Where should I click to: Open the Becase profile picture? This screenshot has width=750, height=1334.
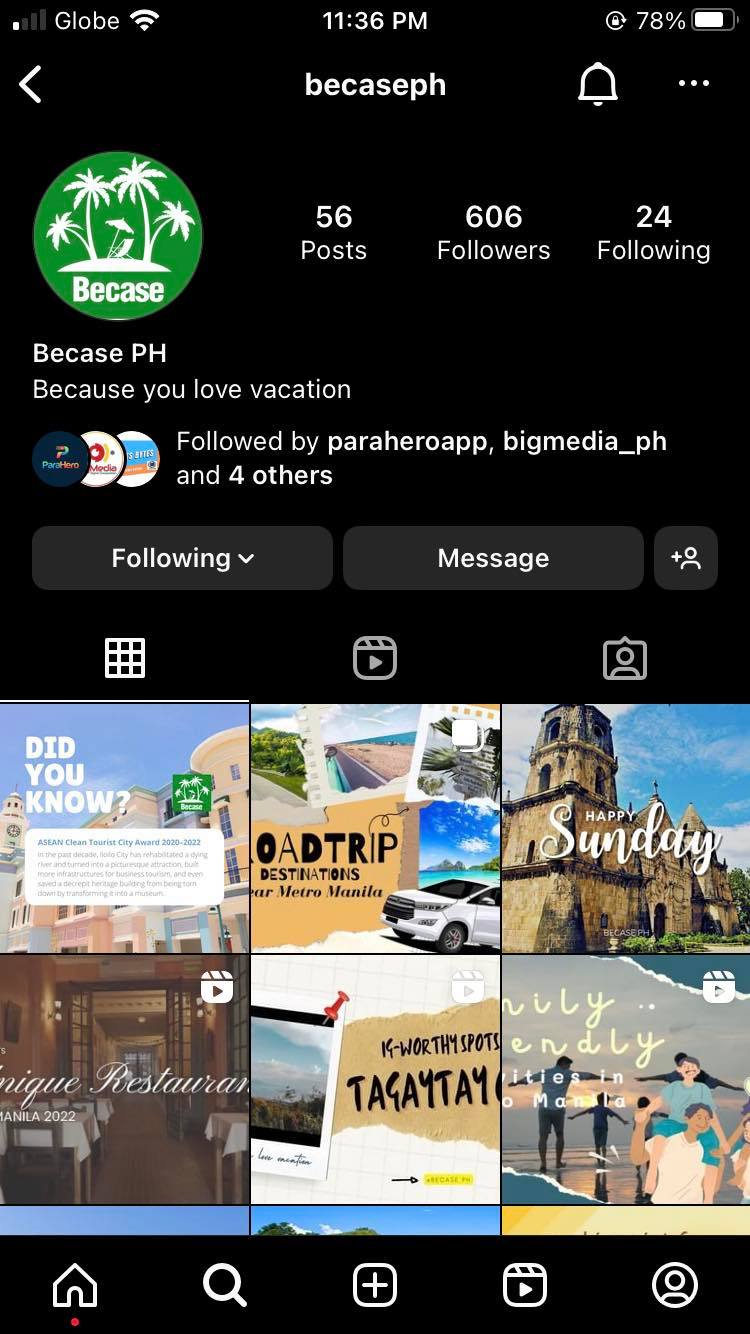pyautogui.click(x=118, y=236)
